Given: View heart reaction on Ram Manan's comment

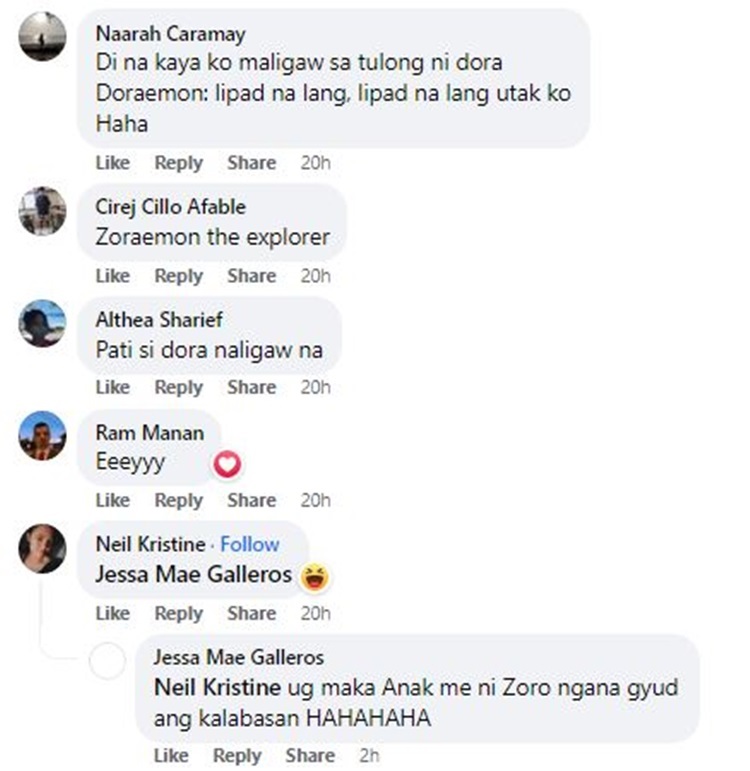Looking at the screenshot, I should pos(230,464).
